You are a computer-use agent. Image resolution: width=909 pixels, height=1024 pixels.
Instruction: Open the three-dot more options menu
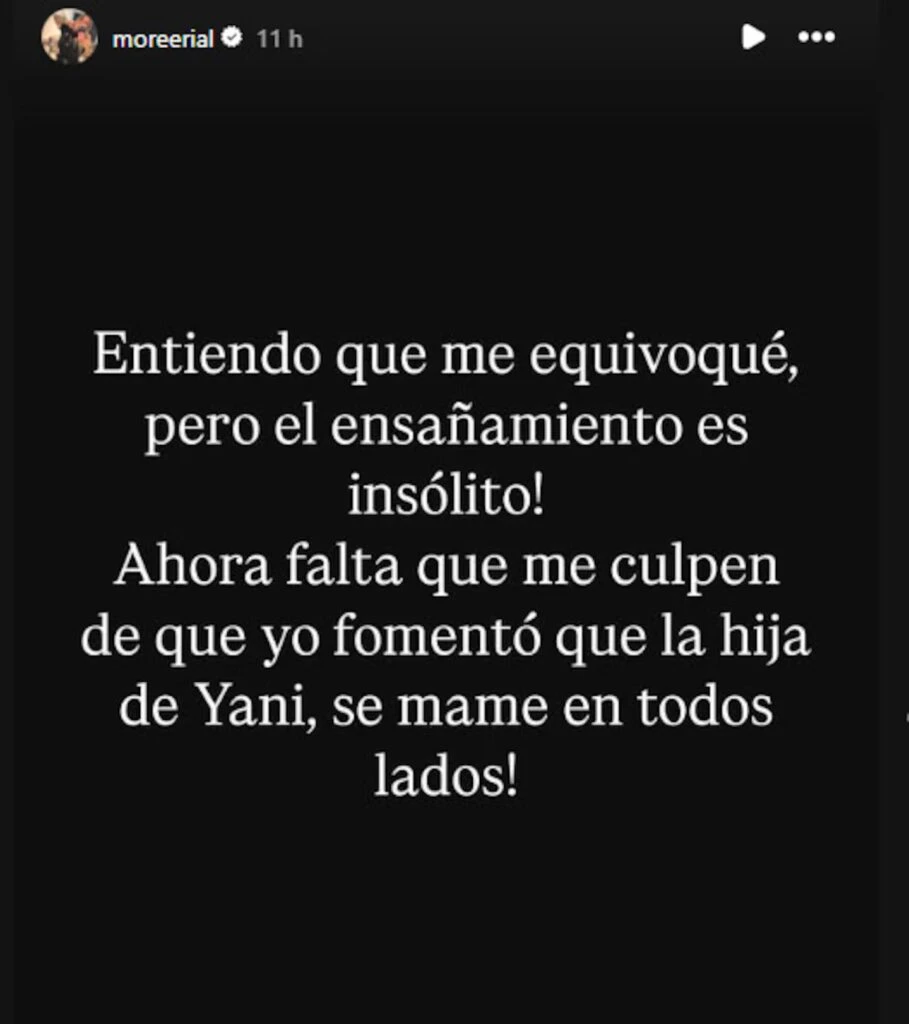click(x=816, y=38)
